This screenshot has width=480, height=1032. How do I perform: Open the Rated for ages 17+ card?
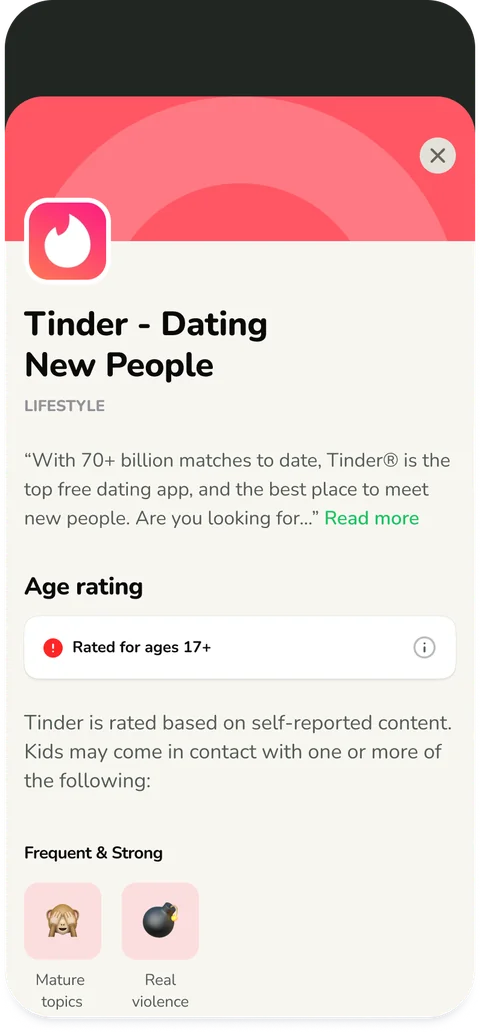tap(240, 648)
